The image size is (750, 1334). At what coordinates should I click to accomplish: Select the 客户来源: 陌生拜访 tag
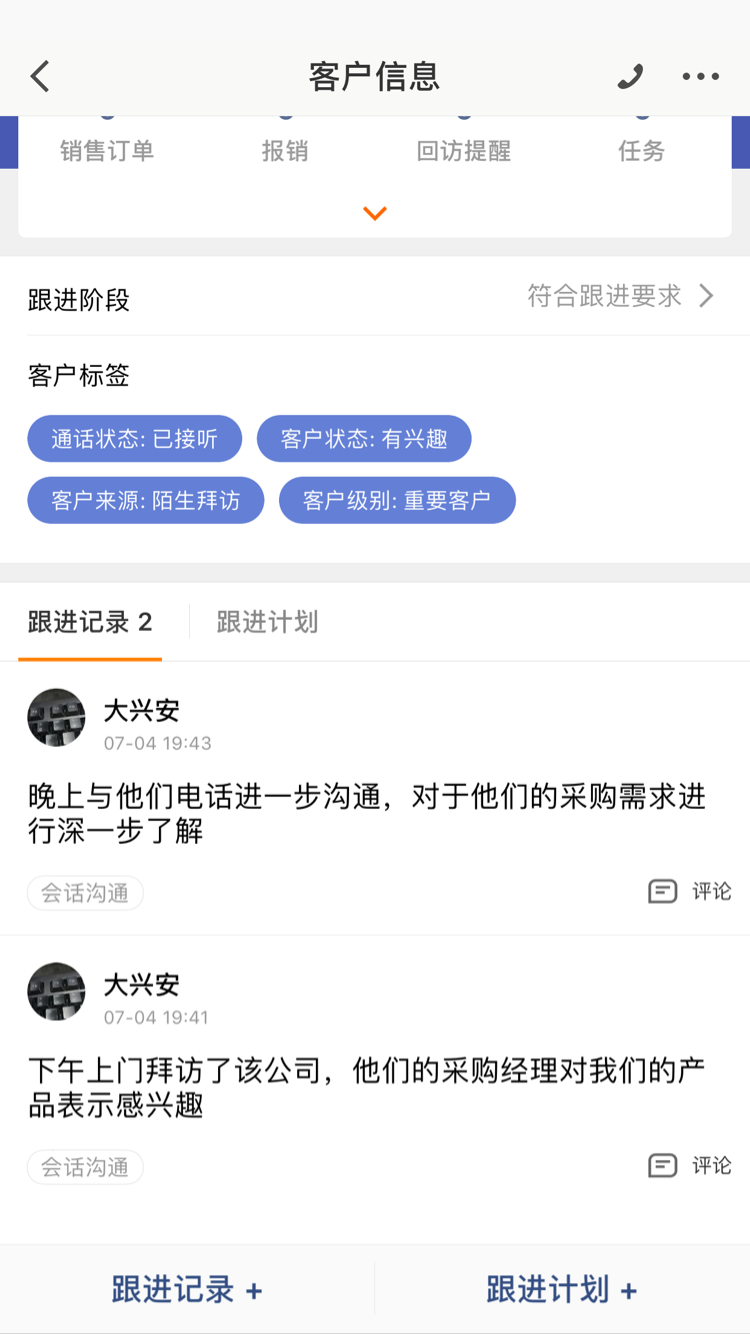coord(146,500)
